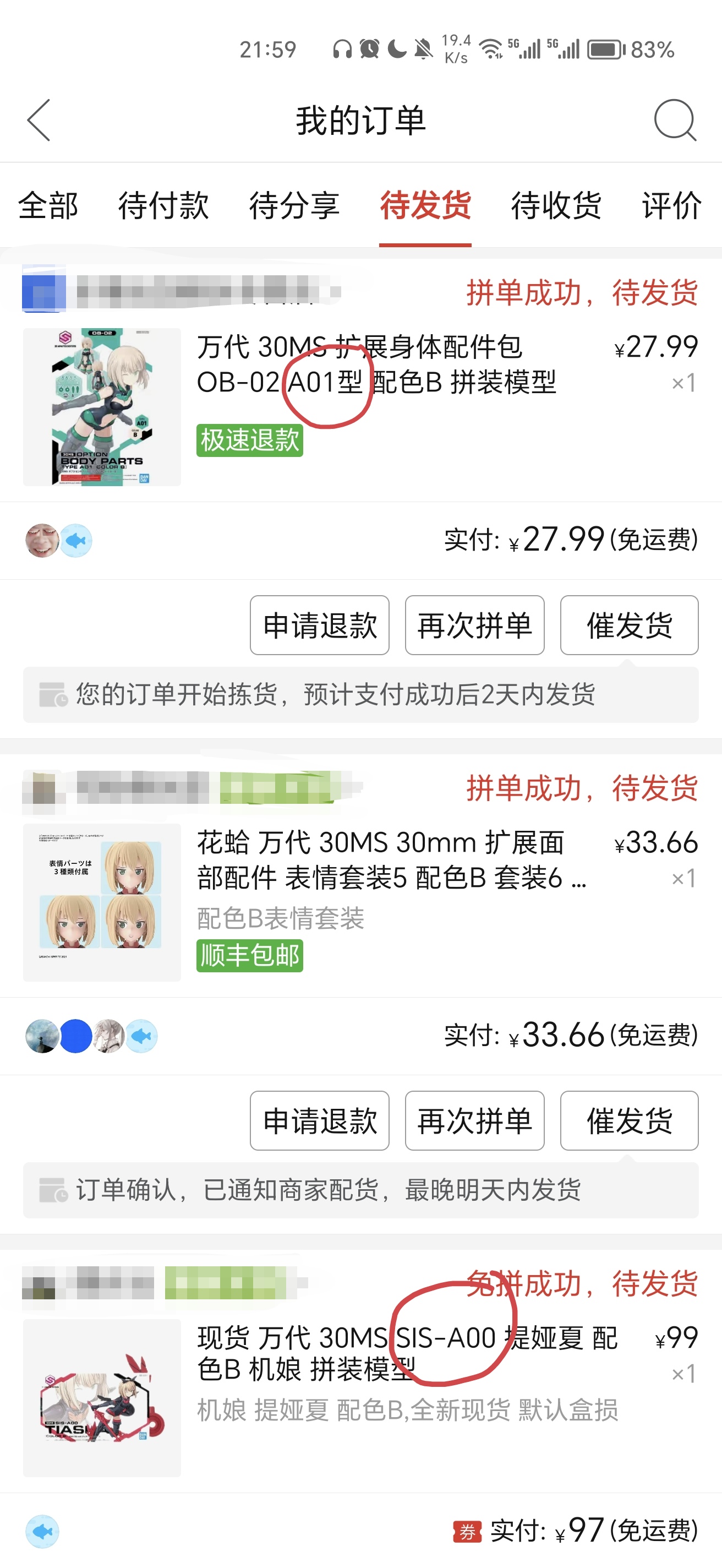722x1568 pixels.
Task: Urge shipment for the ¥33.66 order
Action: point(629,1120)
